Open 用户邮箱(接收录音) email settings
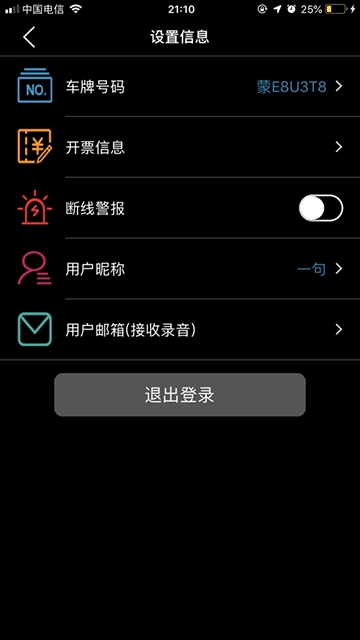The width and height of the screenshot is (360, 640). [180, 329]
